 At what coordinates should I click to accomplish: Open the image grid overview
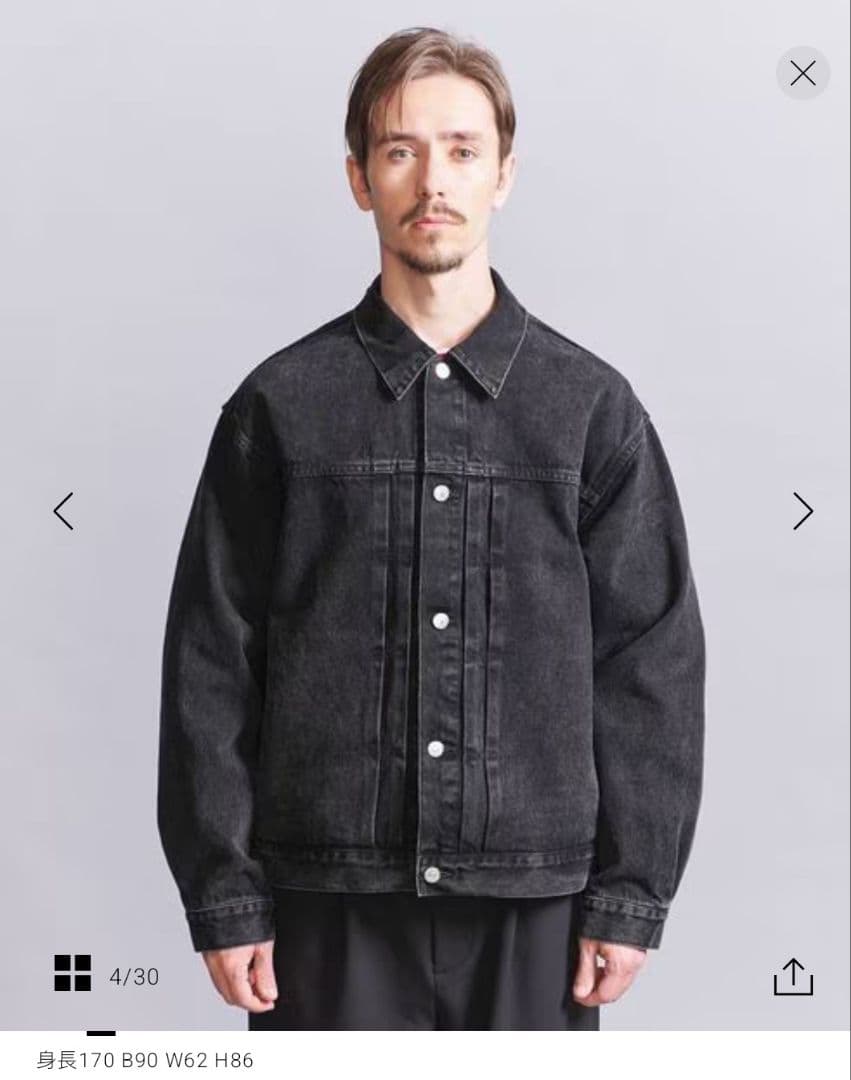click(x=73, y=973)
